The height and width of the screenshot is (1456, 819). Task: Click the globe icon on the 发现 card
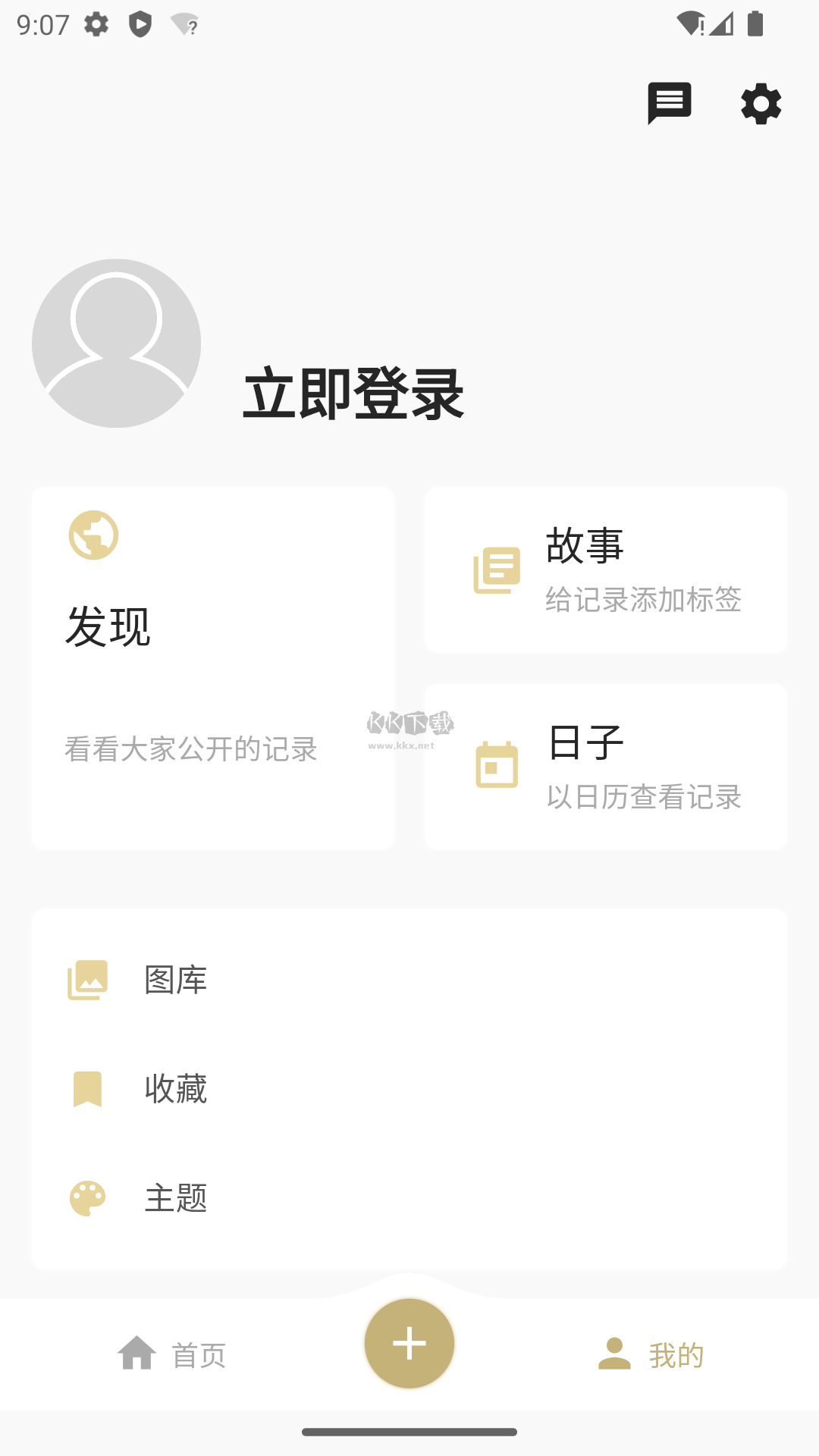(x=93, y=535)
